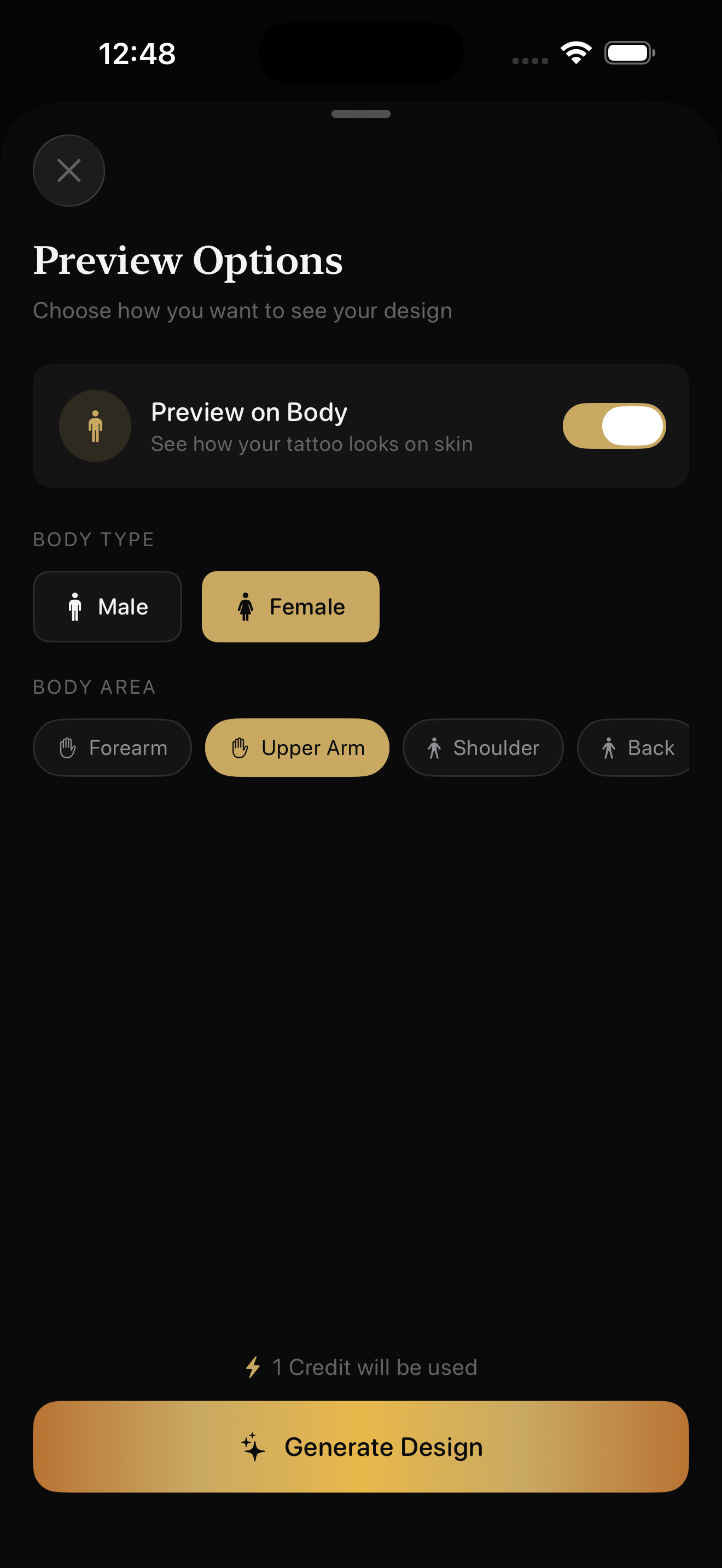
Task: Tap the drag handle at sheet top
Action: coord(361,113)
